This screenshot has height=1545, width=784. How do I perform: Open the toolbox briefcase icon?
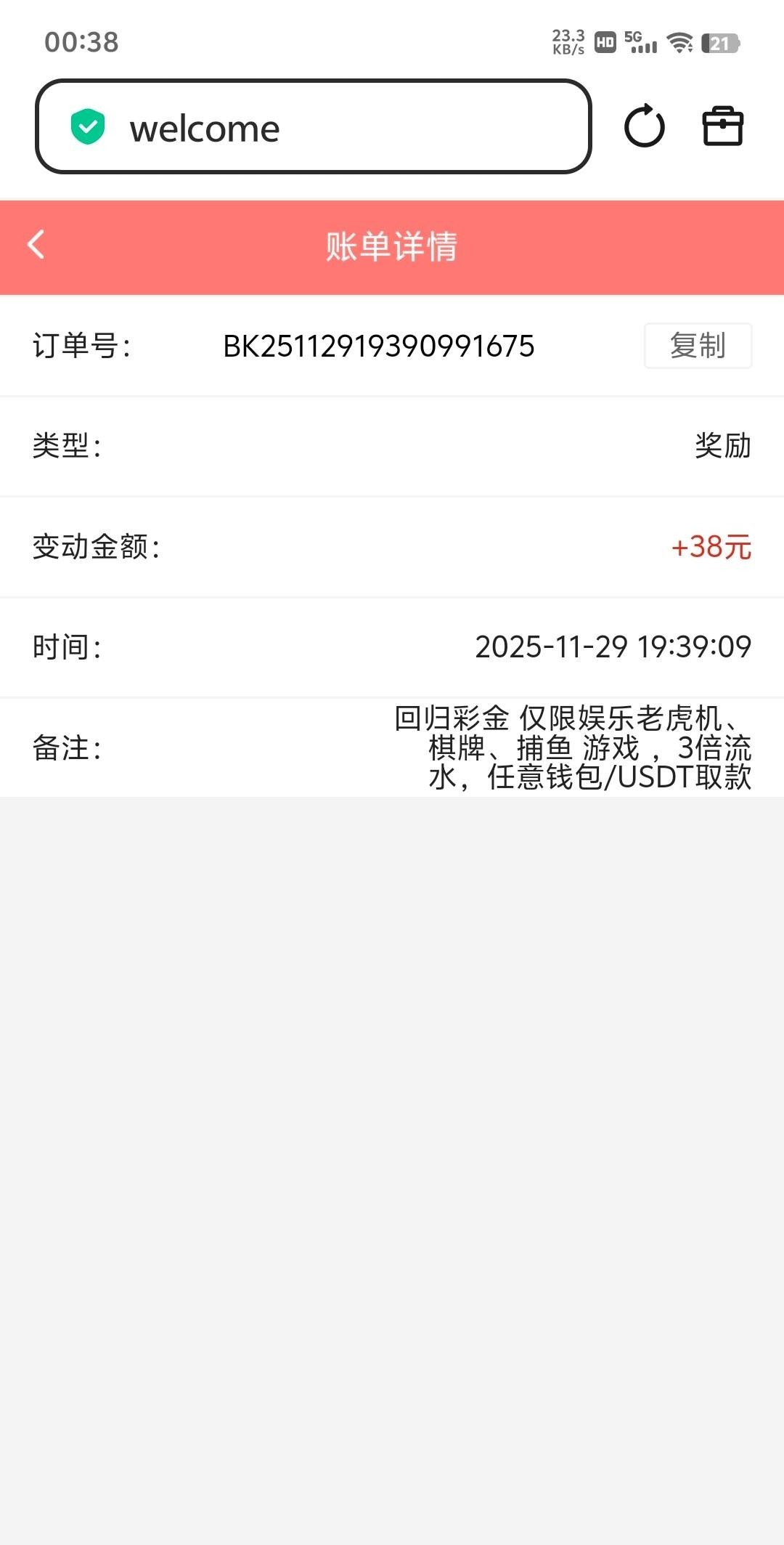point(722,127)
